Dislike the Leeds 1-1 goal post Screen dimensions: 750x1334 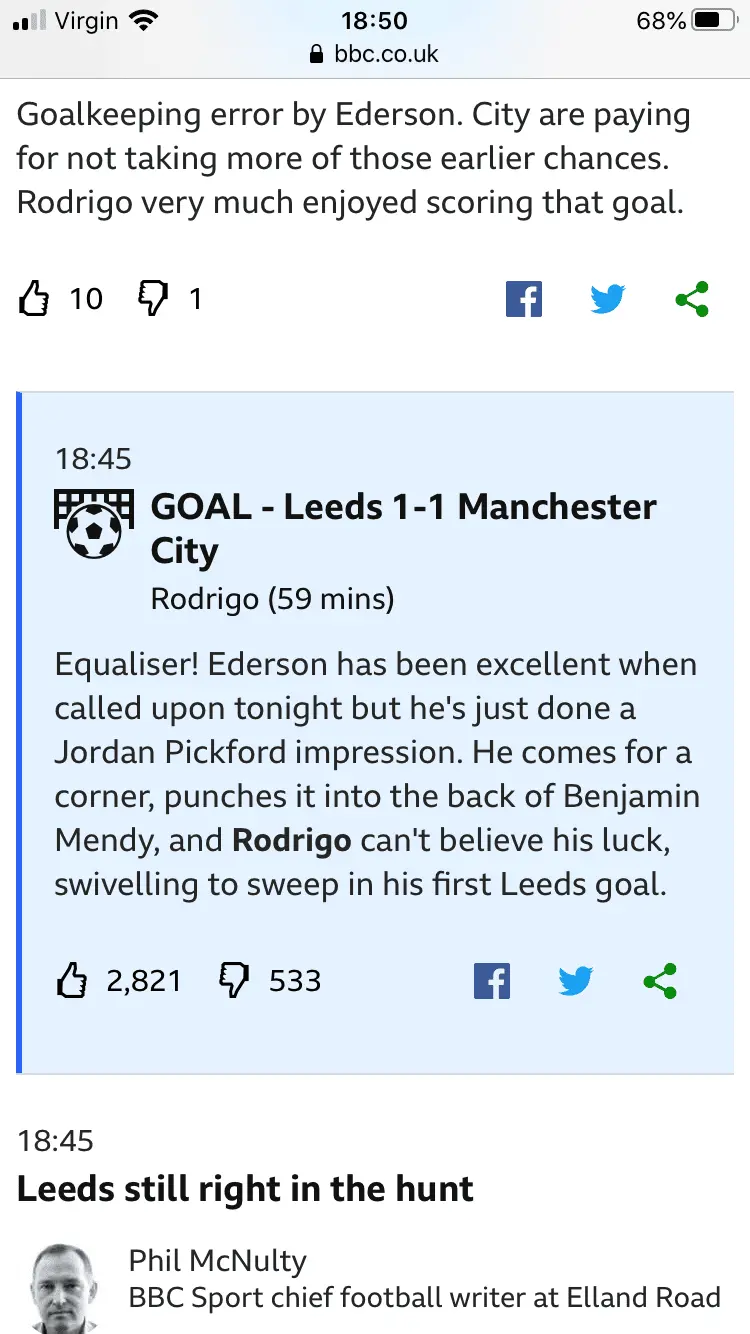coord(233,981)
